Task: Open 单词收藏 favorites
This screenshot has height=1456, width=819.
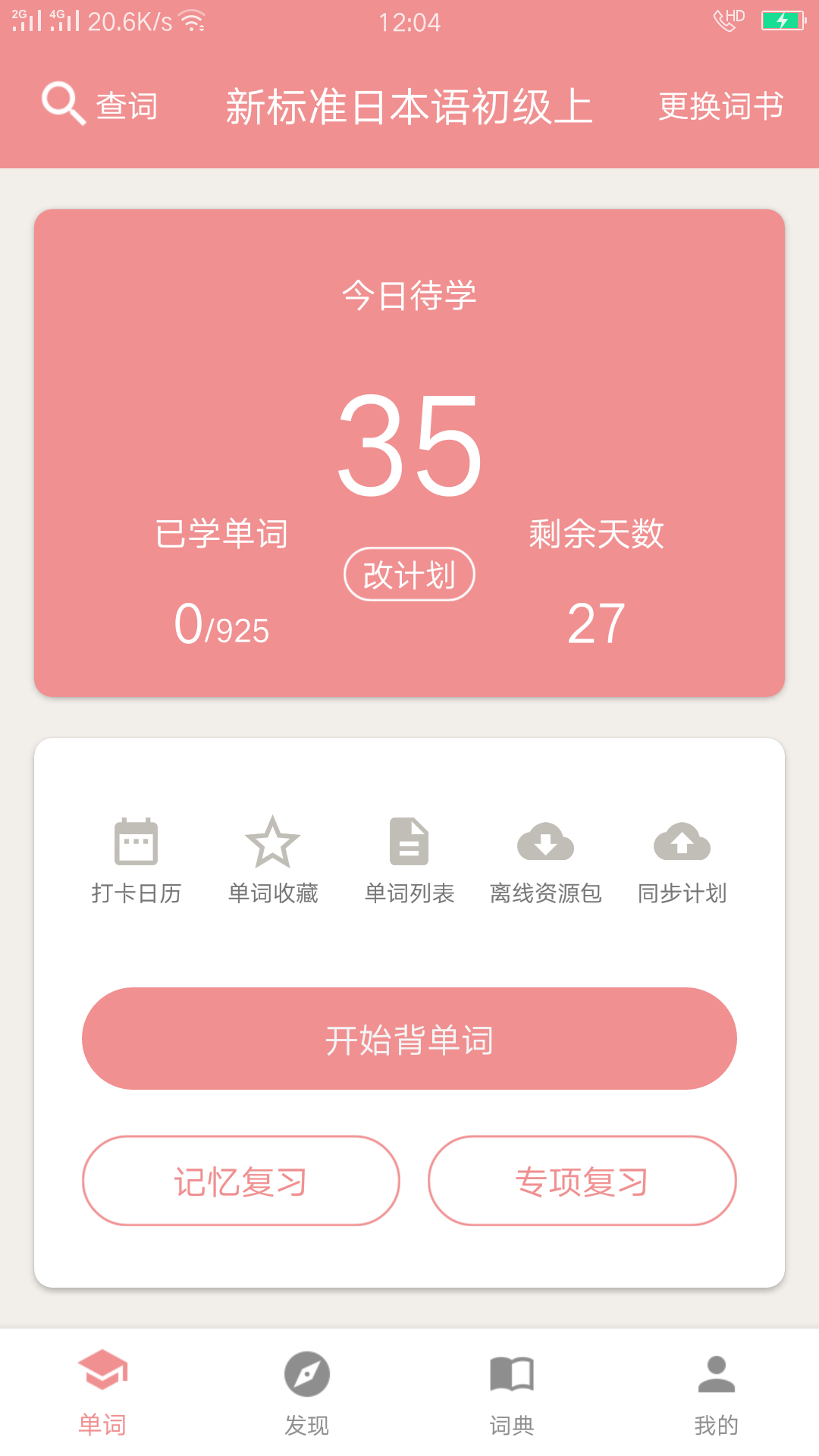Action: (x=273, y=861)
